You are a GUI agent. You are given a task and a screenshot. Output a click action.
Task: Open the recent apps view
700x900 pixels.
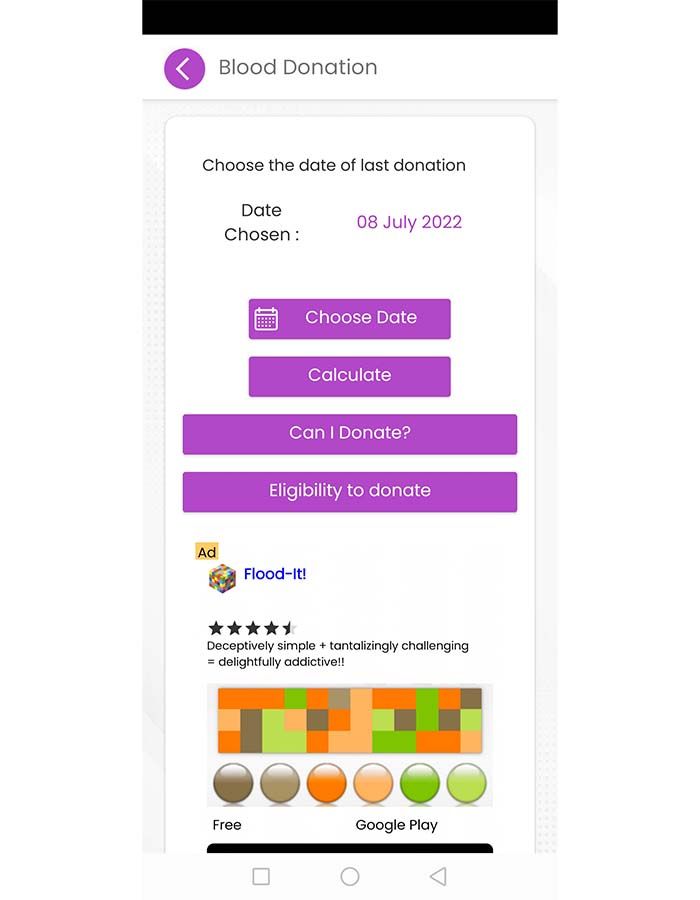click(261, 876)
